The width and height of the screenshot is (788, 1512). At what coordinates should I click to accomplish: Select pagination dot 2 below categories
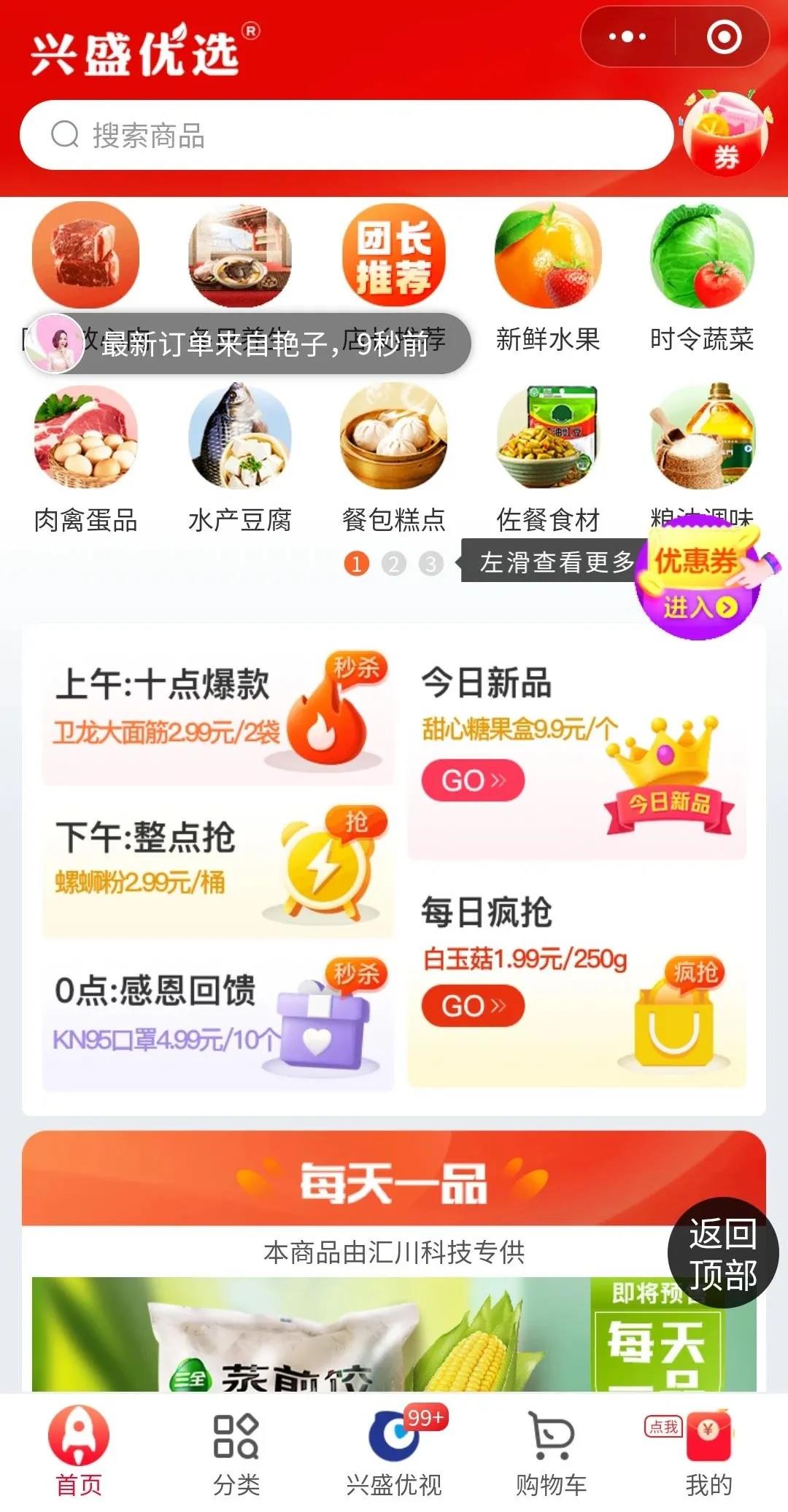click(394, 565)
